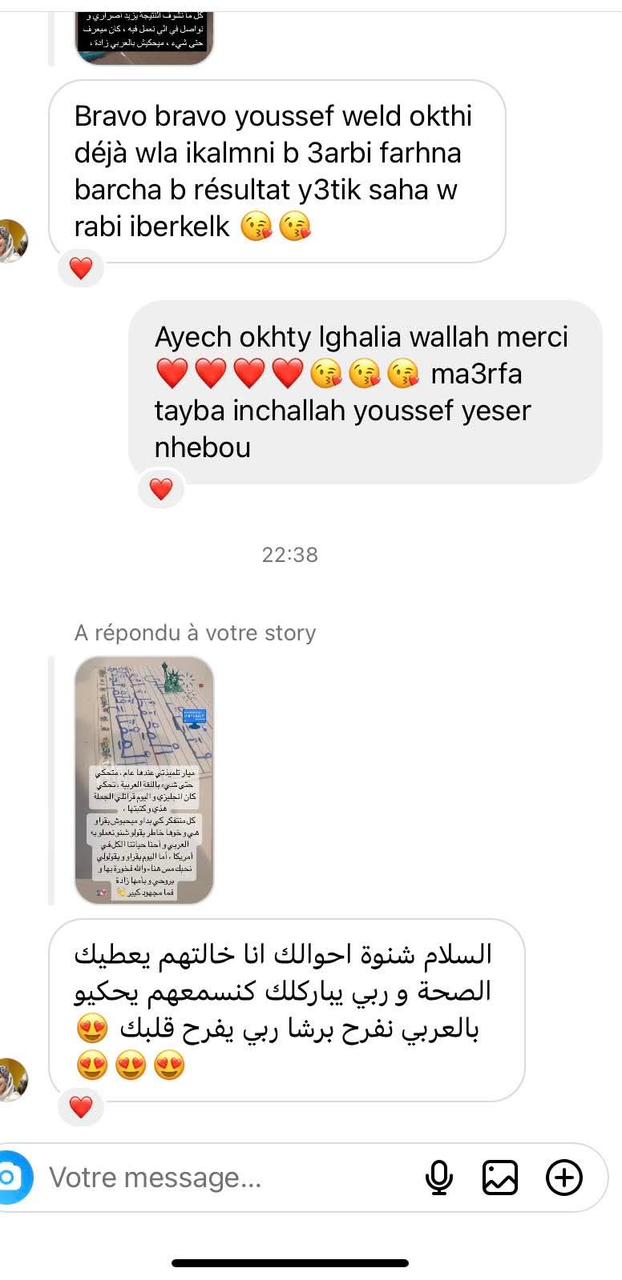Open the replied story thumbnail below 22:38
The image size is (622, 1280).
click(145, 779)
